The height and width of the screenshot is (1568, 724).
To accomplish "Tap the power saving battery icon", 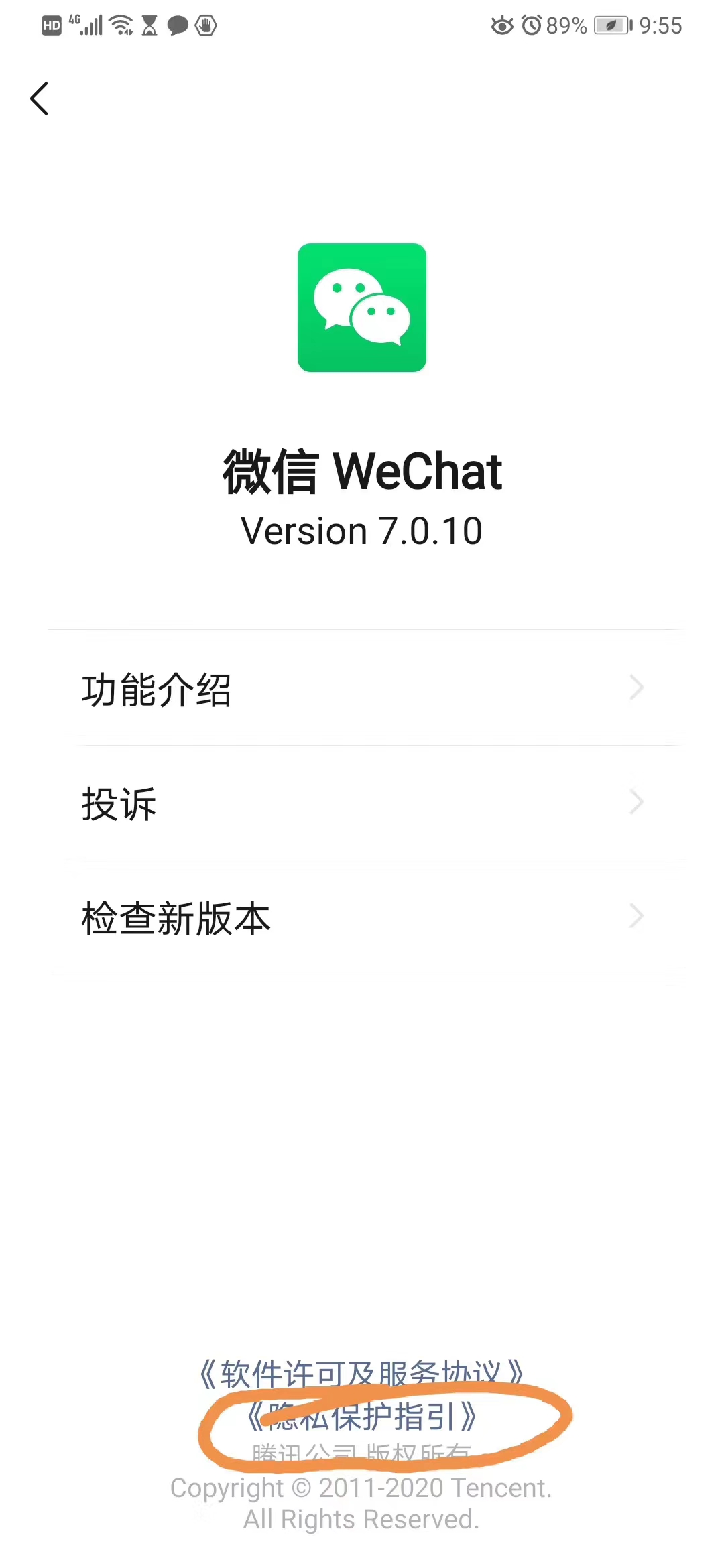I will click(x=612, y=25).
